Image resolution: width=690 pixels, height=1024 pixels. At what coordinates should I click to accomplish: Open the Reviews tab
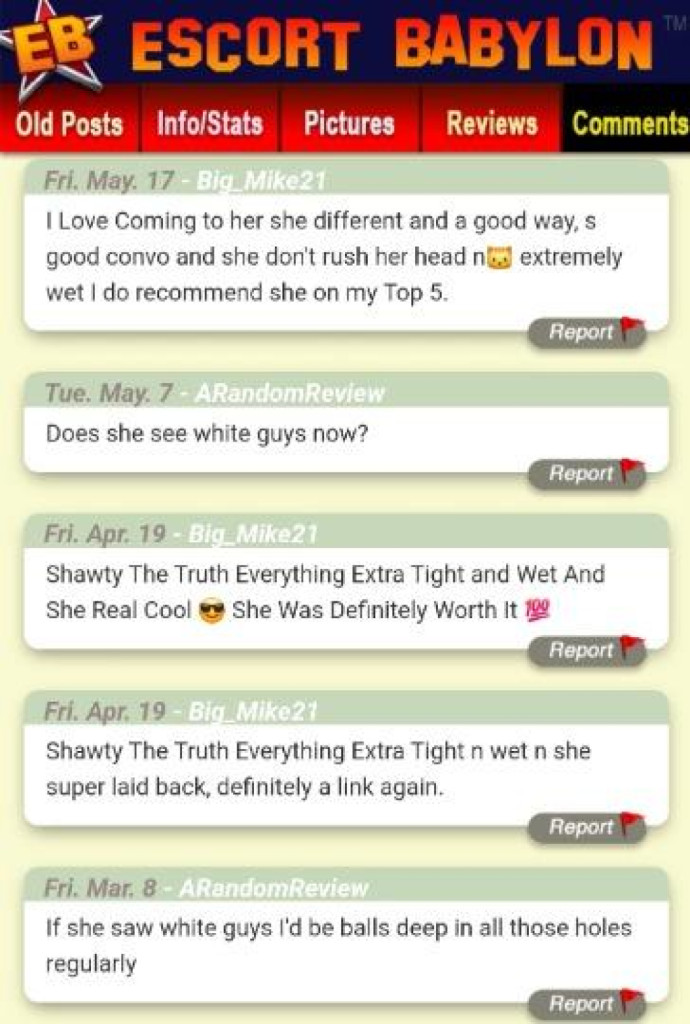[491, 124]
